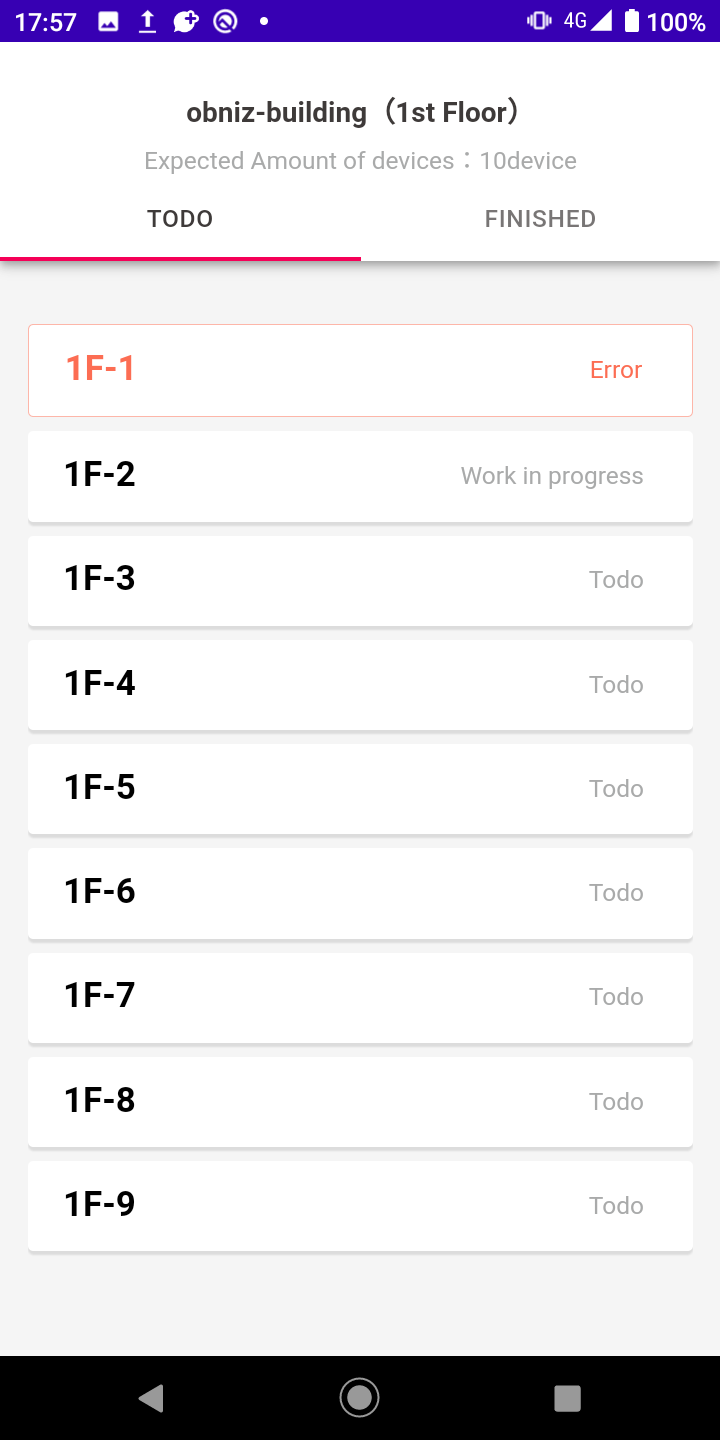Go back with the system back button
Screen dimensions: 720x1440
151,1398
